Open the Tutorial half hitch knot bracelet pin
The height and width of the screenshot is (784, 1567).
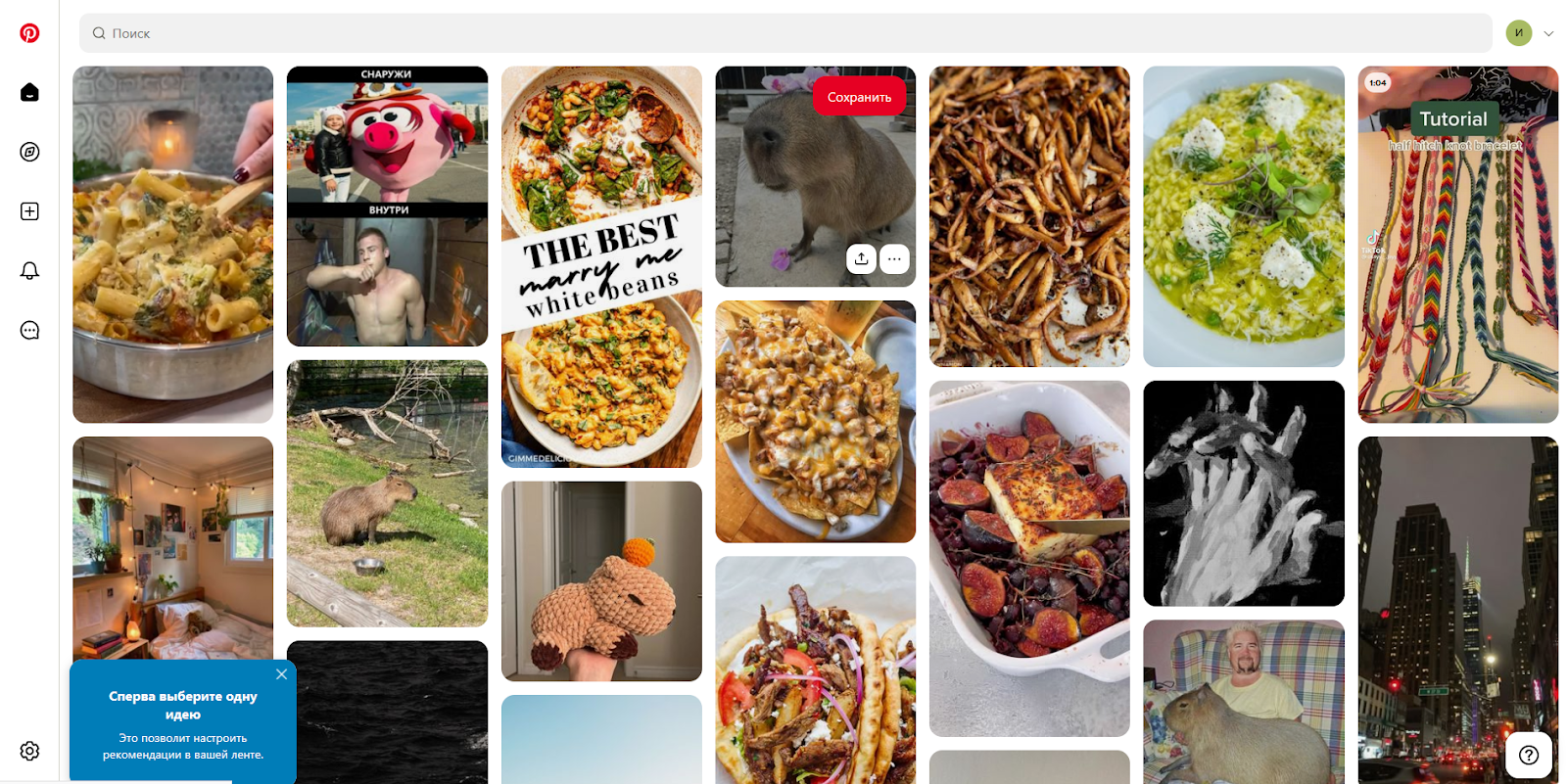(x=1457, y=245)
